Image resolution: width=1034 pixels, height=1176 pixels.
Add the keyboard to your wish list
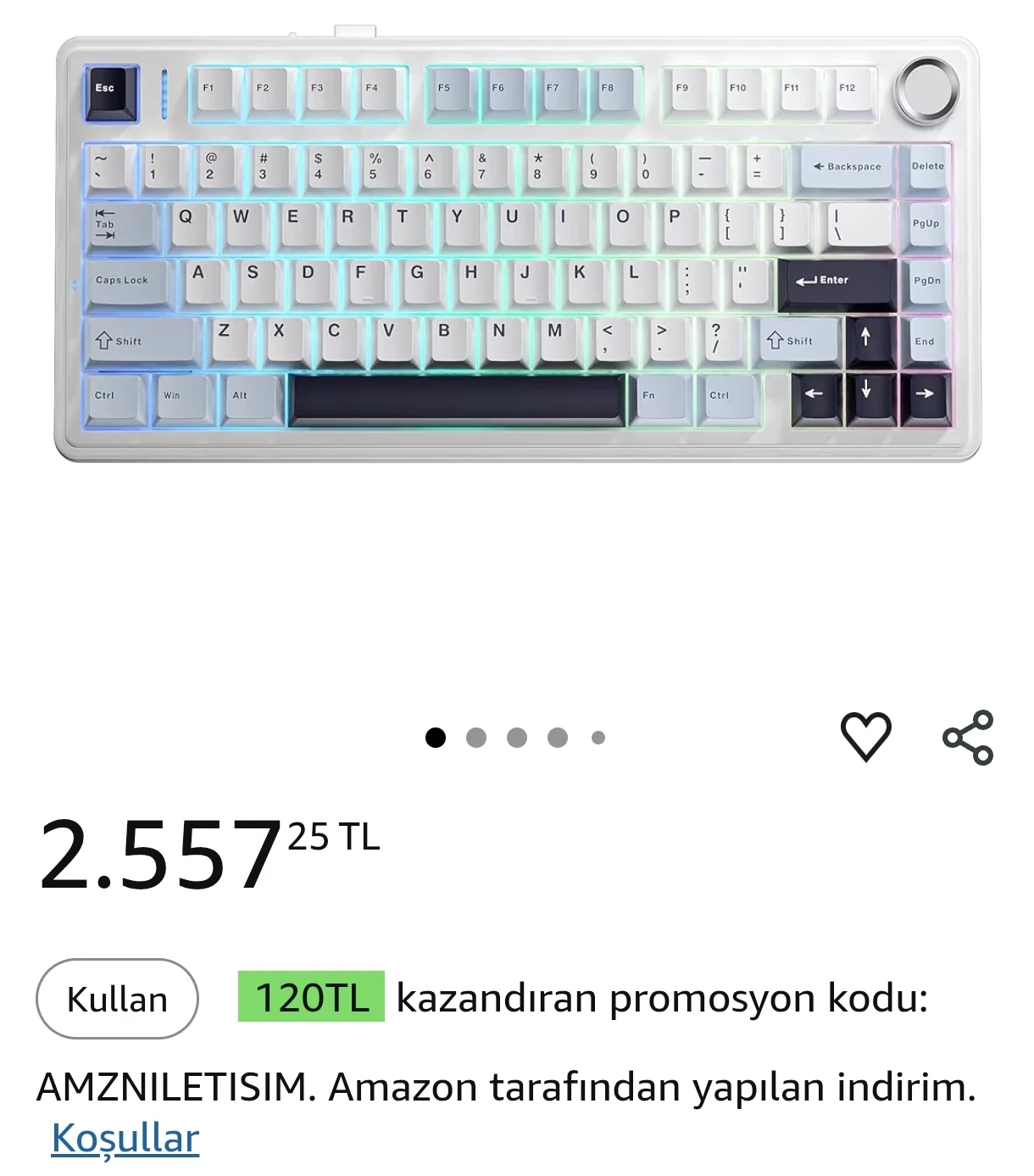pos(865,736)
